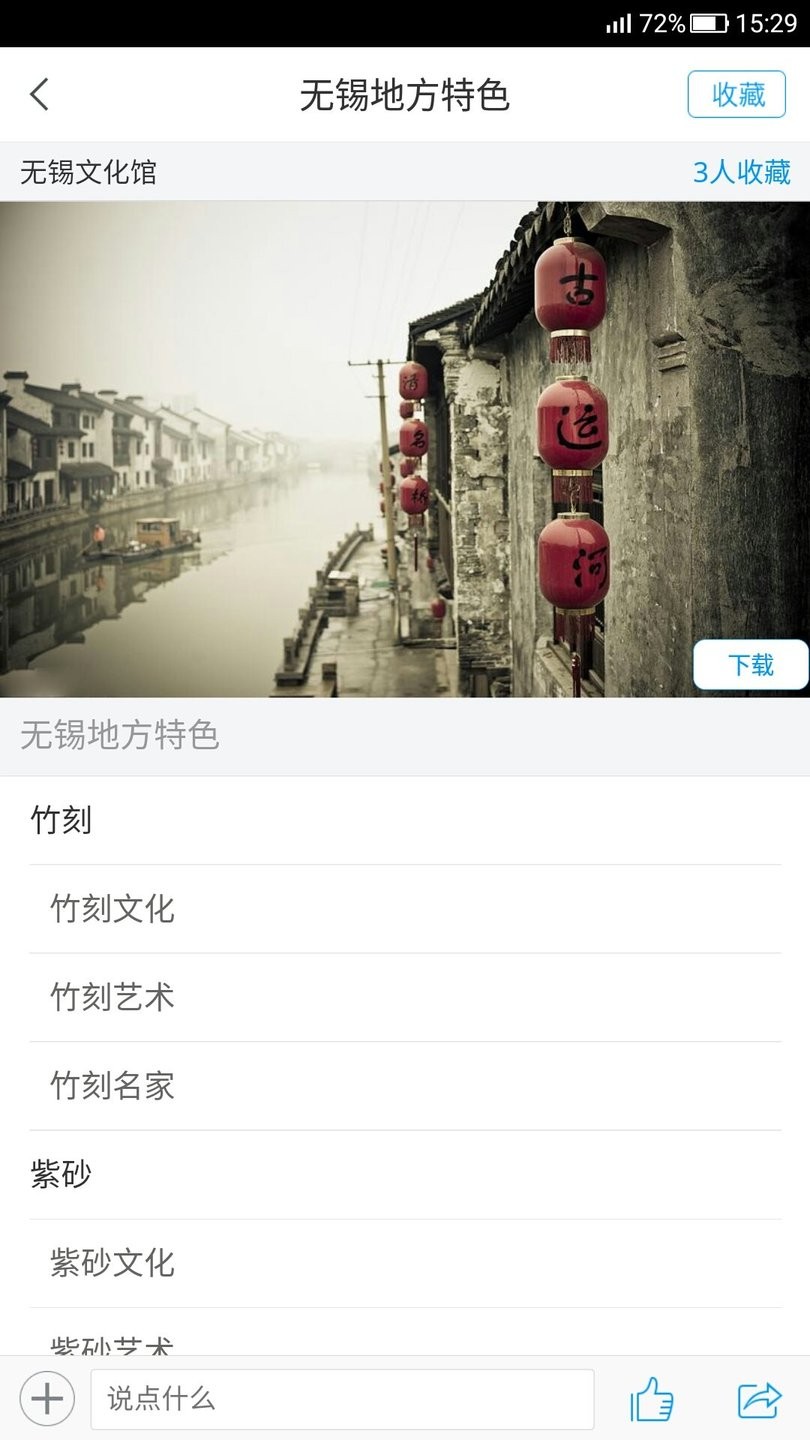Download the cover image via 下载

click(750, 665)
